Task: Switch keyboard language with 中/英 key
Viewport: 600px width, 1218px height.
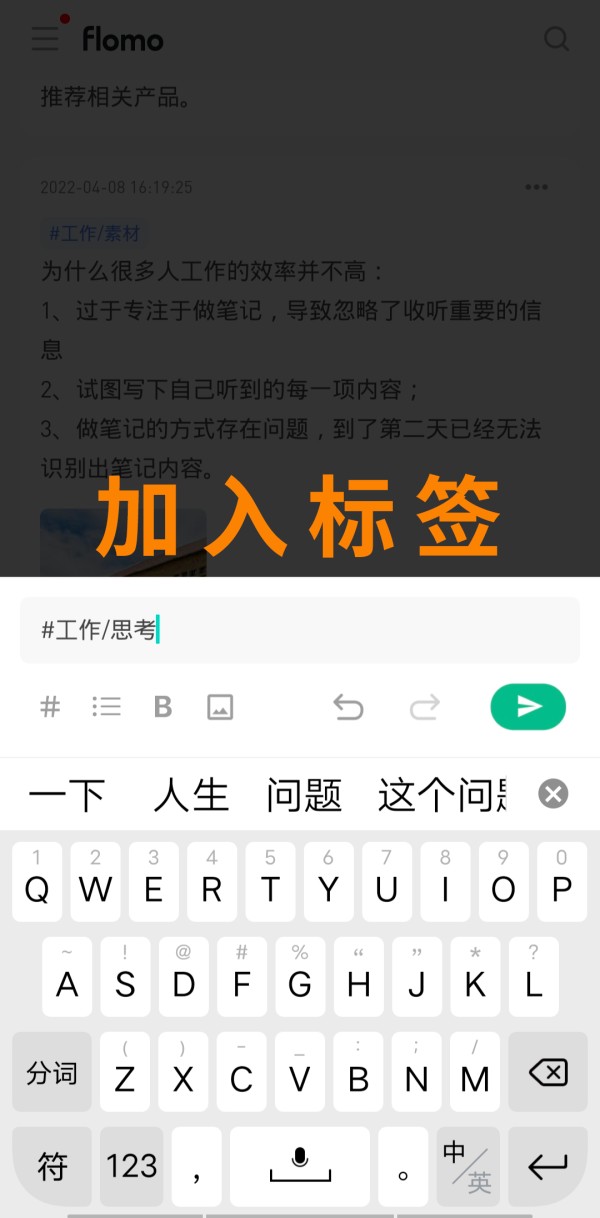Action: point(467,1166)
